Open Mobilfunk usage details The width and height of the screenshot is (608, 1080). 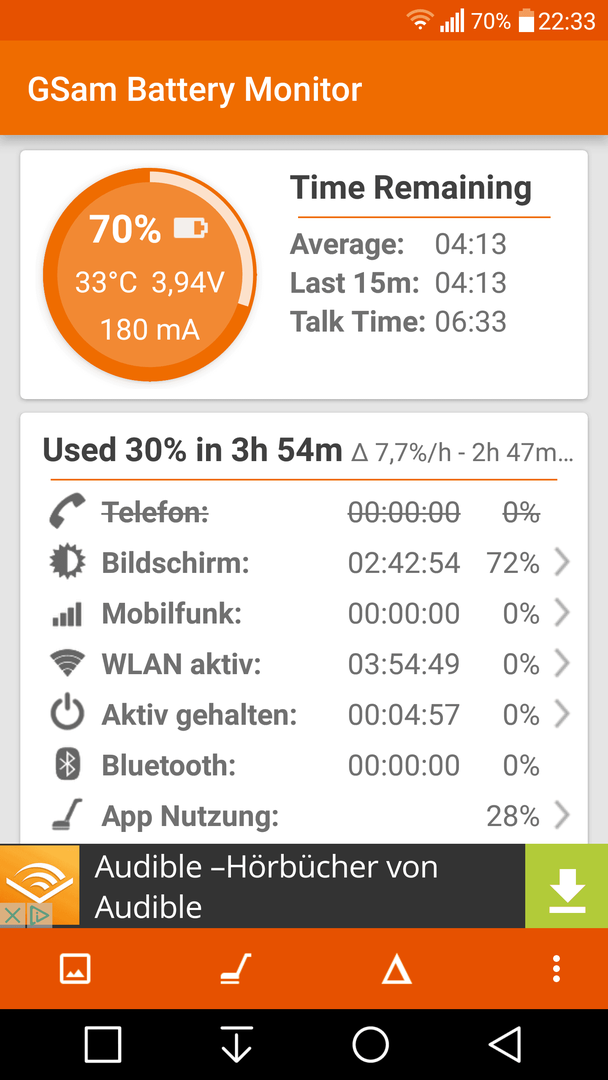point(304,613)
